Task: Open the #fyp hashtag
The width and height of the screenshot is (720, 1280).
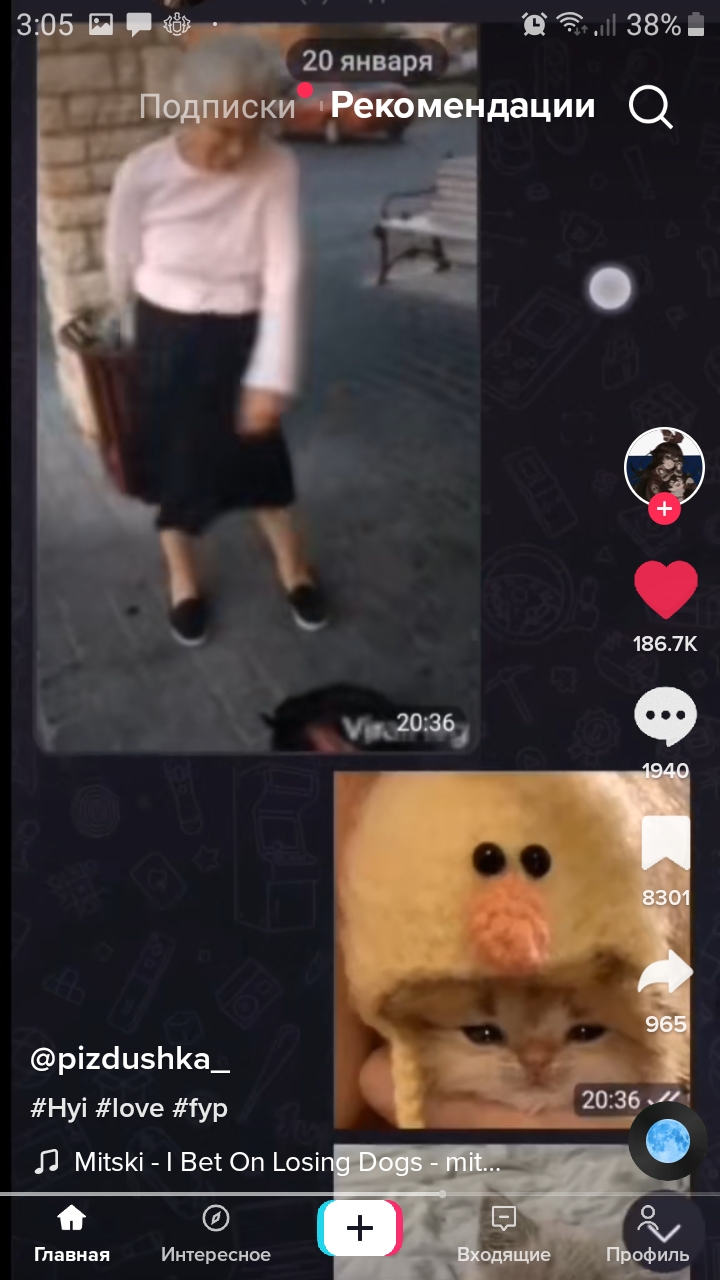Action: (200, 1108)
